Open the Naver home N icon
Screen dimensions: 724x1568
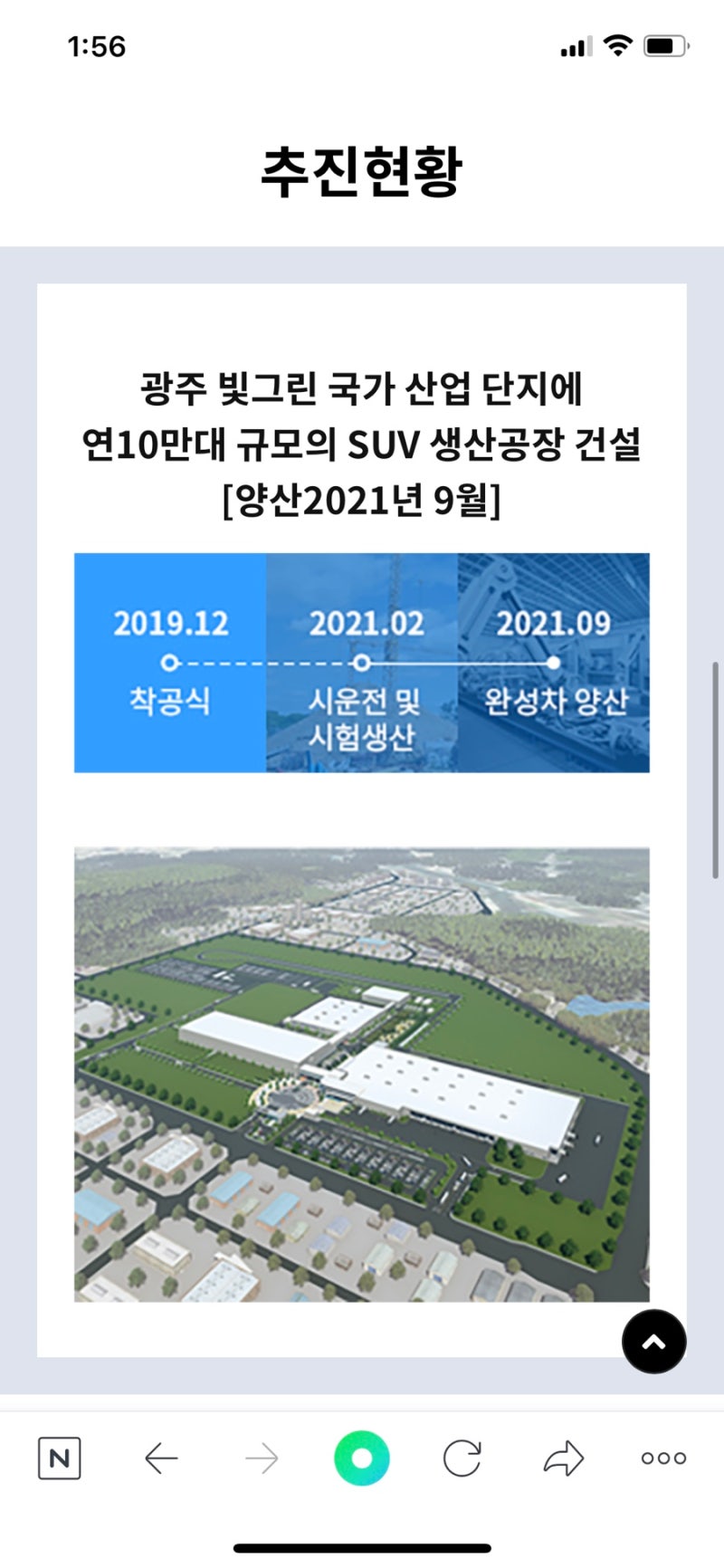click(x=60, y=1458)
